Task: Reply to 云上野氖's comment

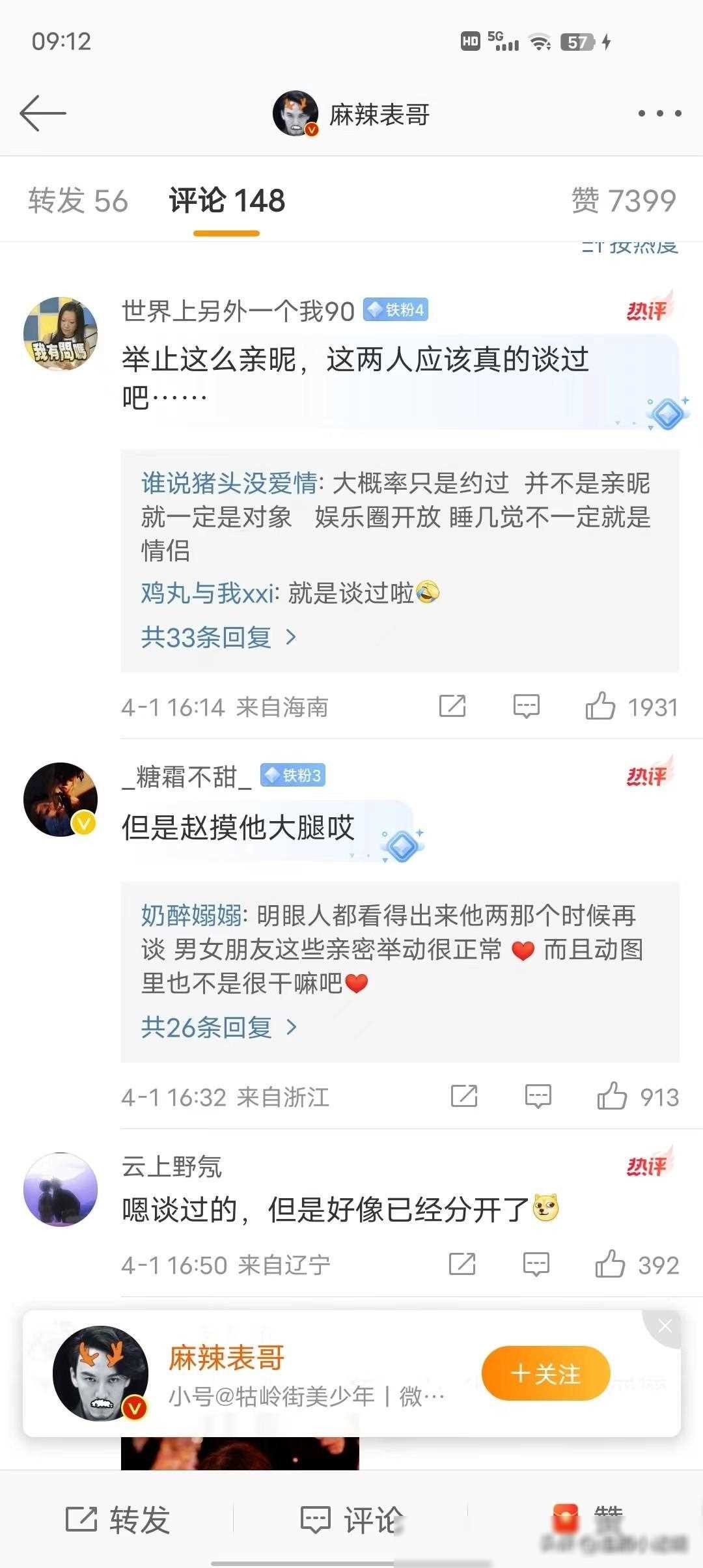Action: [536, 1264]
